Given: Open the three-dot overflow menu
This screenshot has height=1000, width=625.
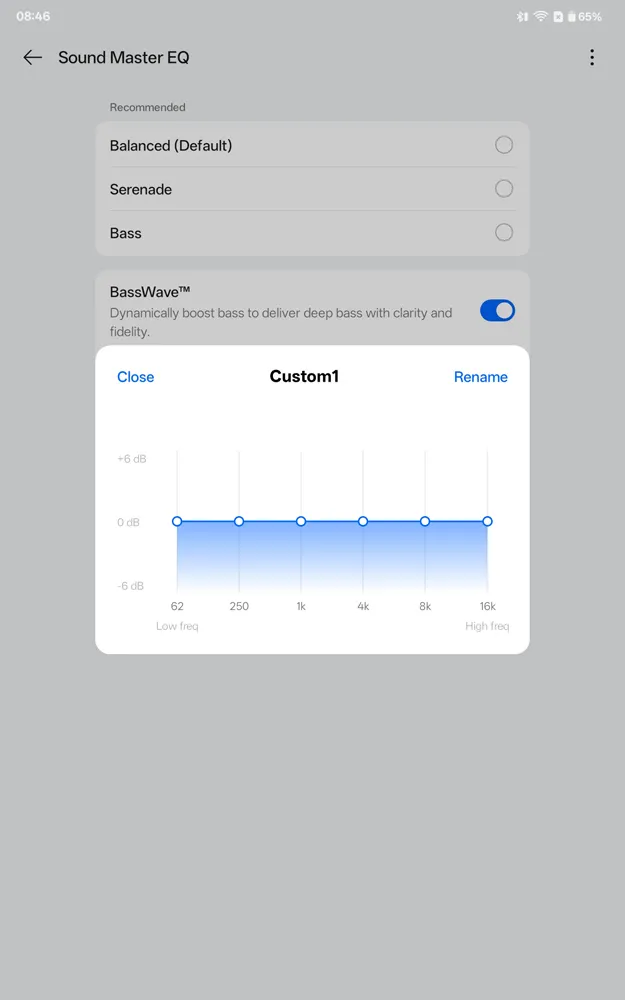Looking at the screenshot, I should coord(592,58).
